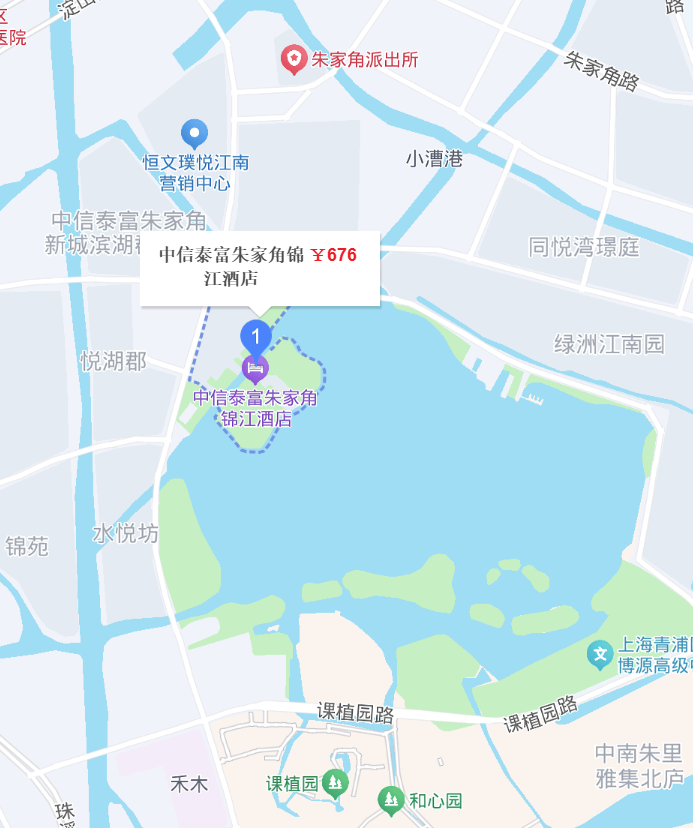Tap the 课植园 park marker
This screenshot has width=693, height=828.
[x=335, y=784]
